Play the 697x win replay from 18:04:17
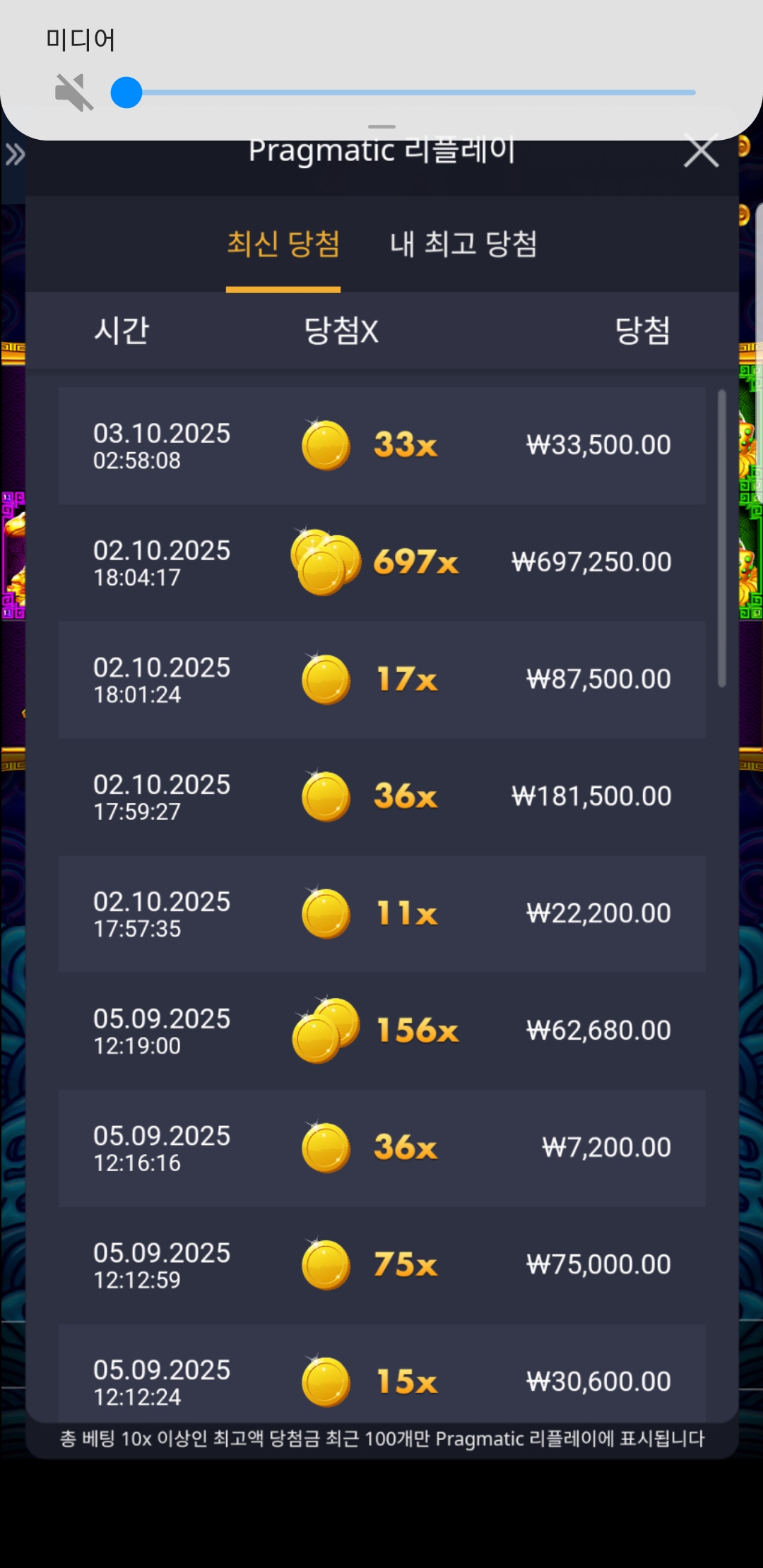The width and height of the screenshot is (763, 1568). click(x=381, y=563)
